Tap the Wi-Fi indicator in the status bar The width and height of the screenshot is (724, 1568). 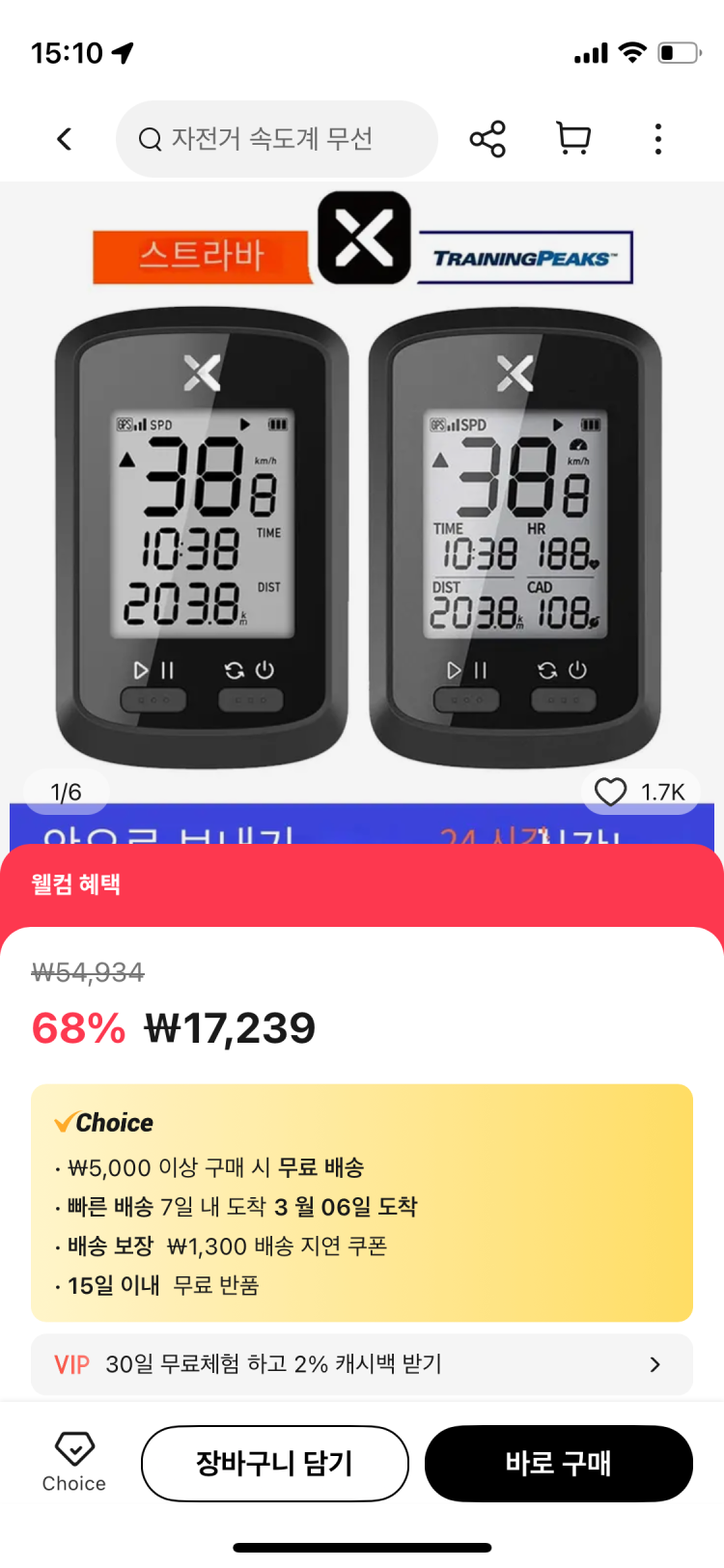632,53
